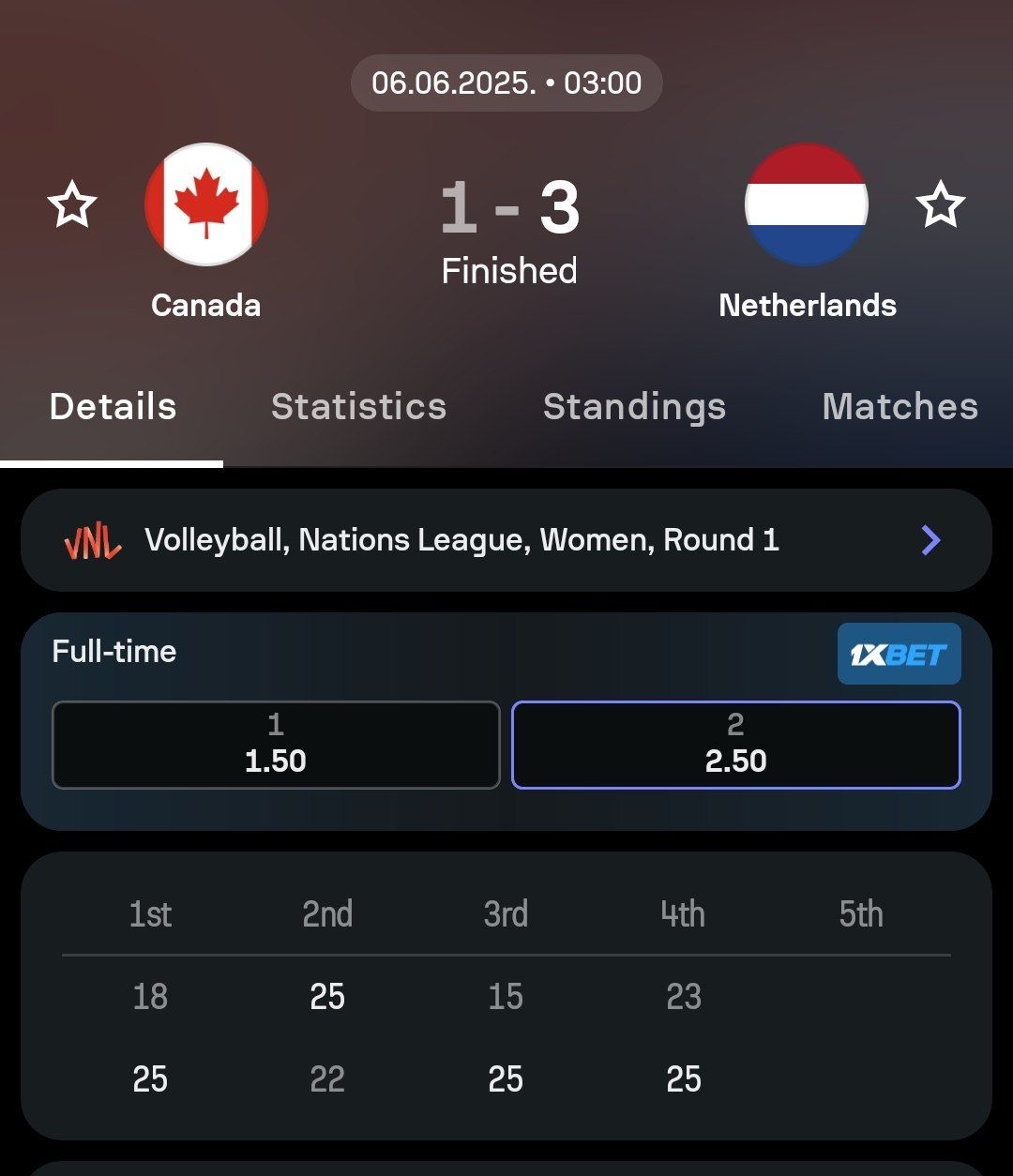Viewport: 1013px width, 1176px height.
Task: Switch to the Standings tab
Action: [634, 407]
